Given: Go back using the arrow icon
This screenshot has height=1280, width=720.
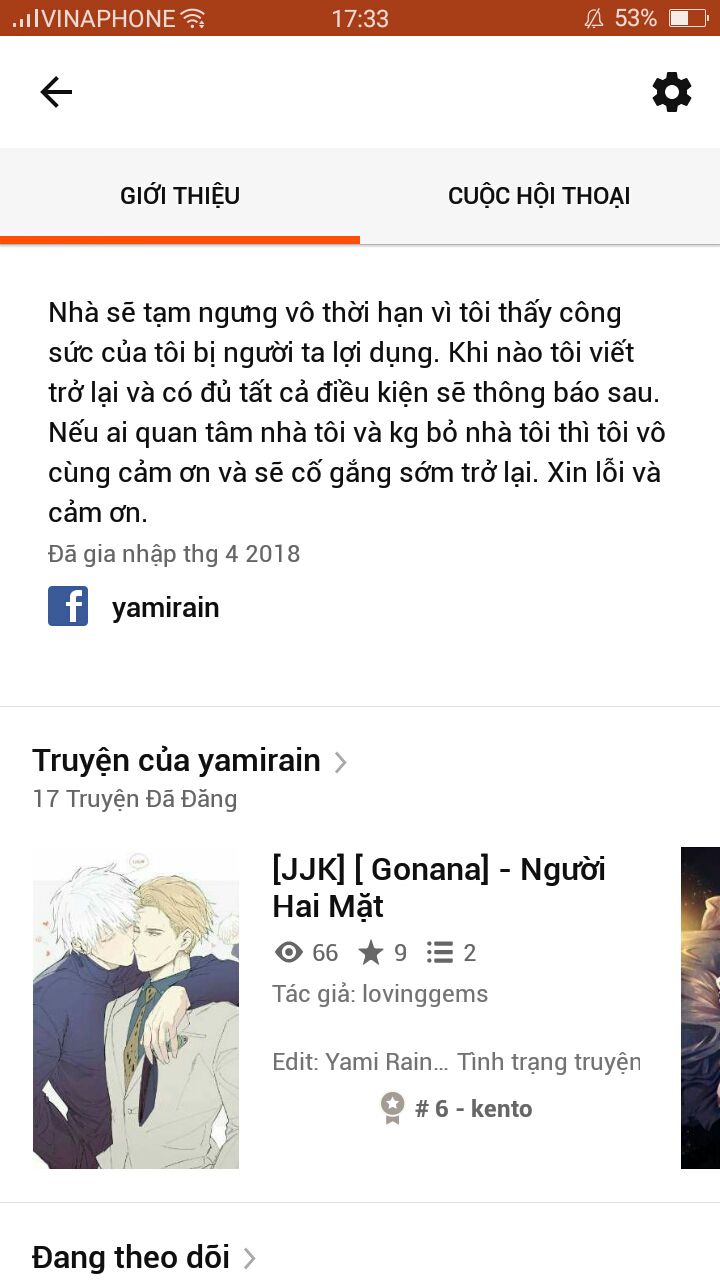Looking at the screenshot, I should tap(56, 93).
